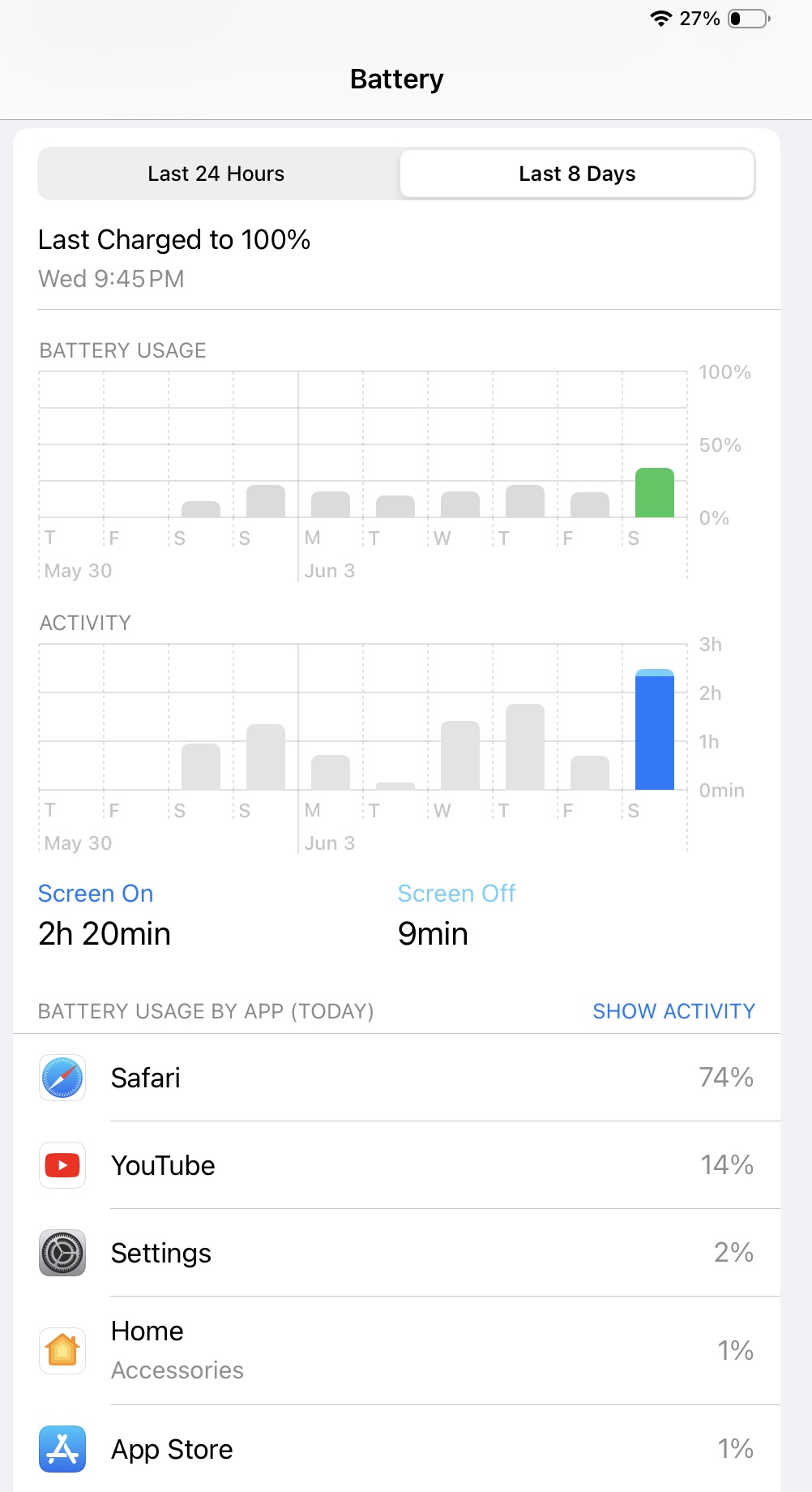Switch to Last 24 Hours view

click(216, 174)
